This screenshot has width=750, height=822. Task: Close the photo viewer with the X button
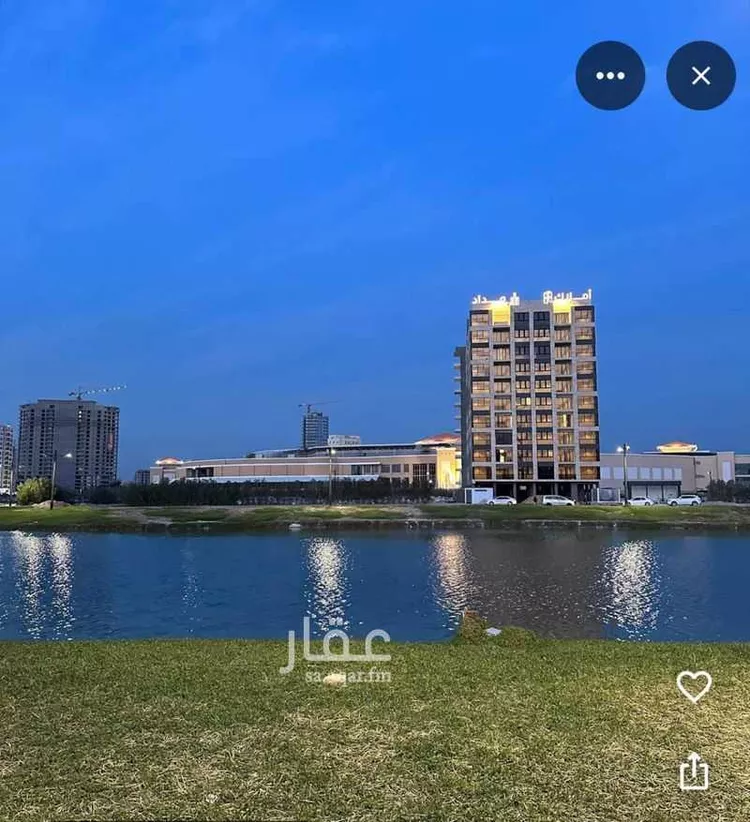699,74
